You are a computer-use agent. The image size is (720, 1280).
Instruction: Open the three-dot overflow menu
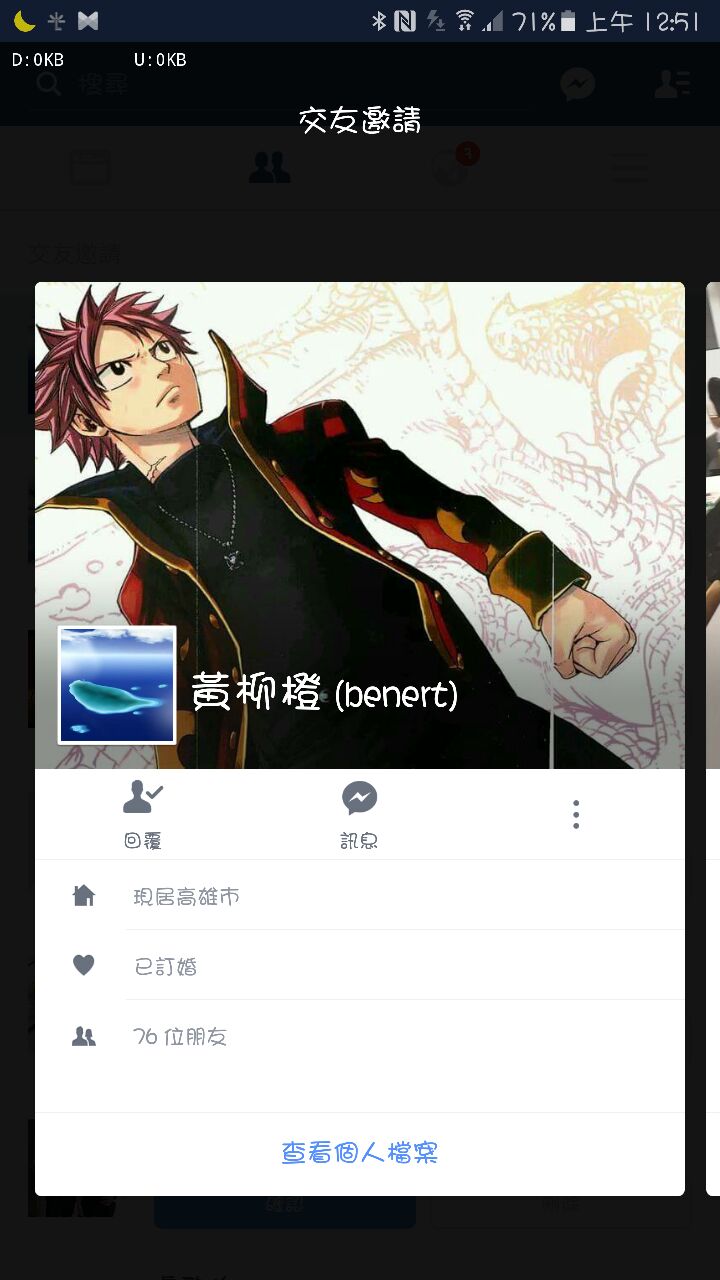click(x=576, y=814)
